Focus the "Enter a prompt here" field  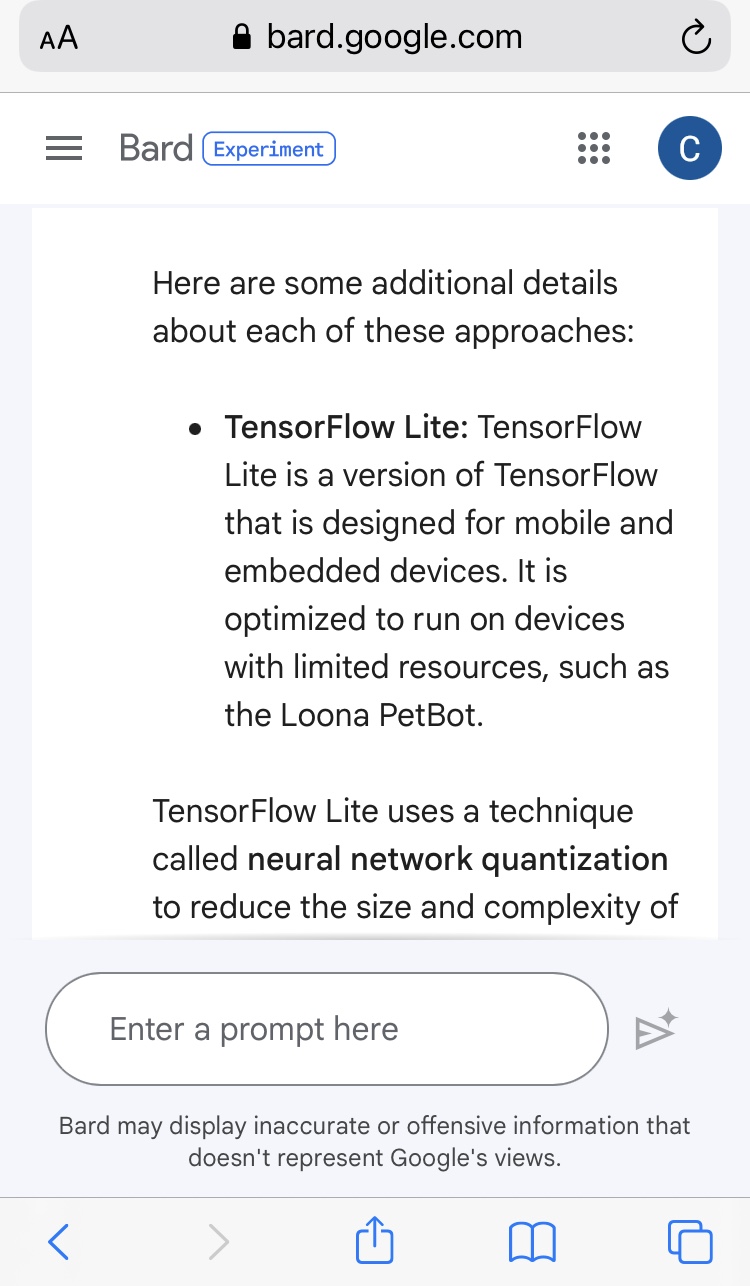point(327,1029)
